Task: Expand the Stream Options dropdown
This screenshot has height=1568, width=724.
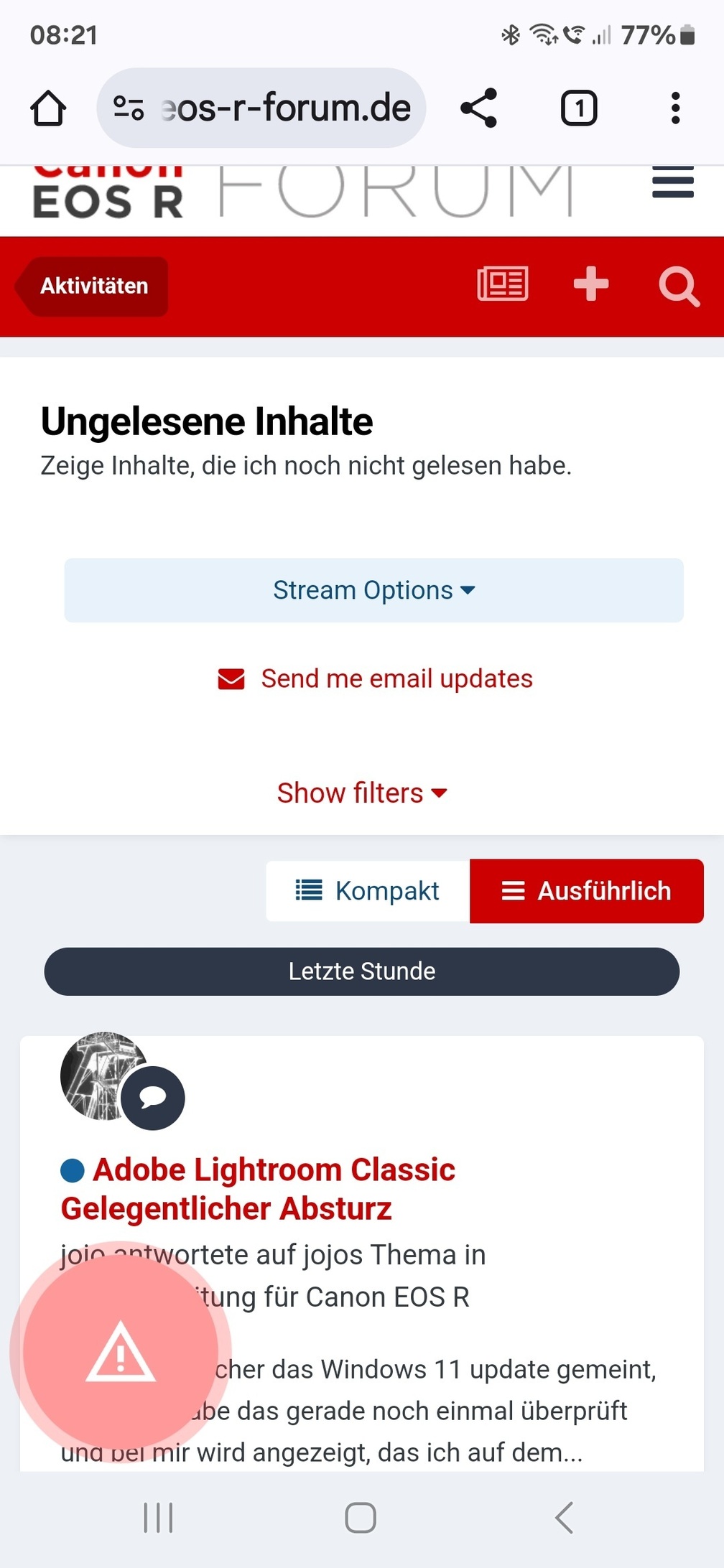Action: [x=373, y=590]
